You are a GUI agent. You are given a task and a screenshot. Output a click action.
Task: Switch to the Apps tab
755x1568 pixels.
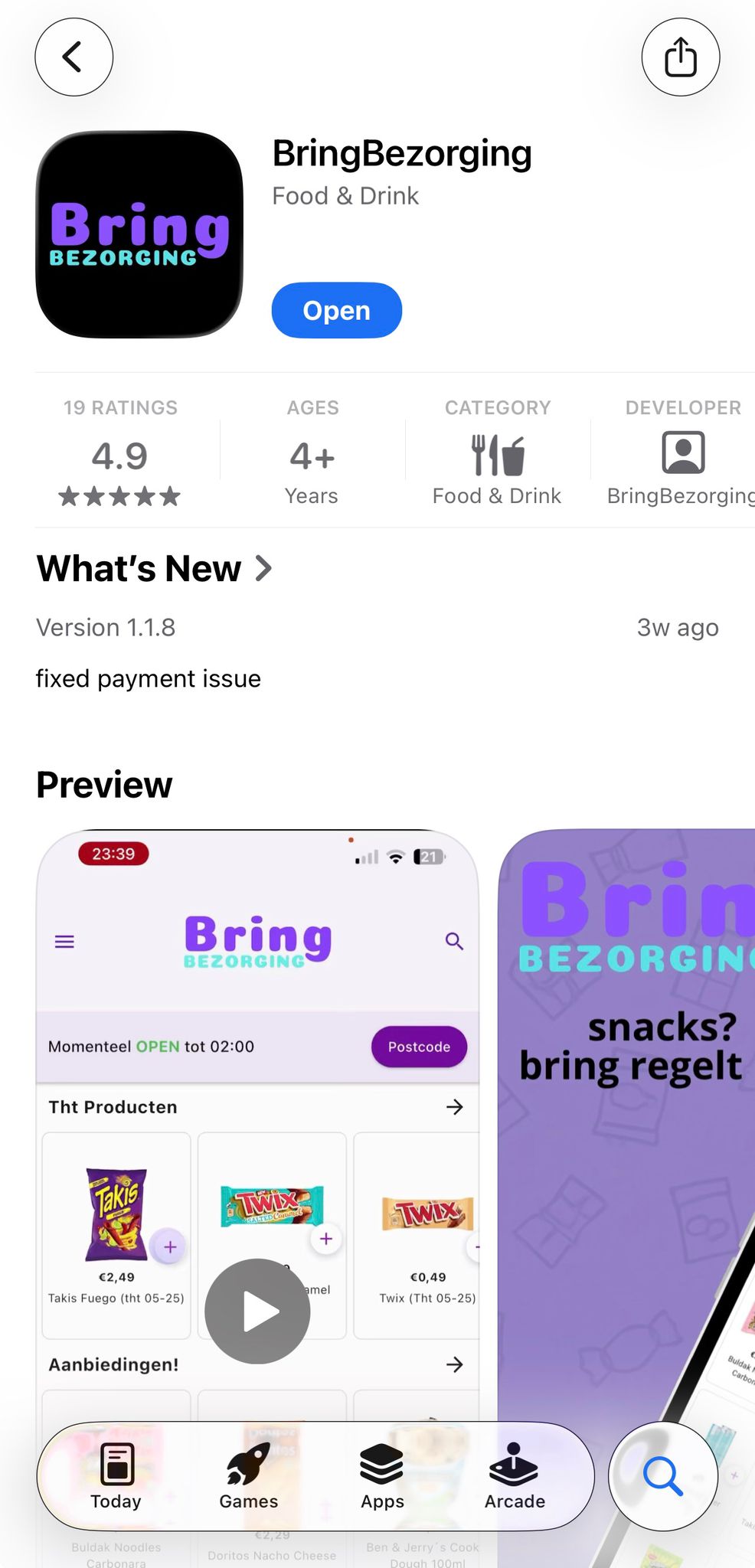tap(382, 1476)
